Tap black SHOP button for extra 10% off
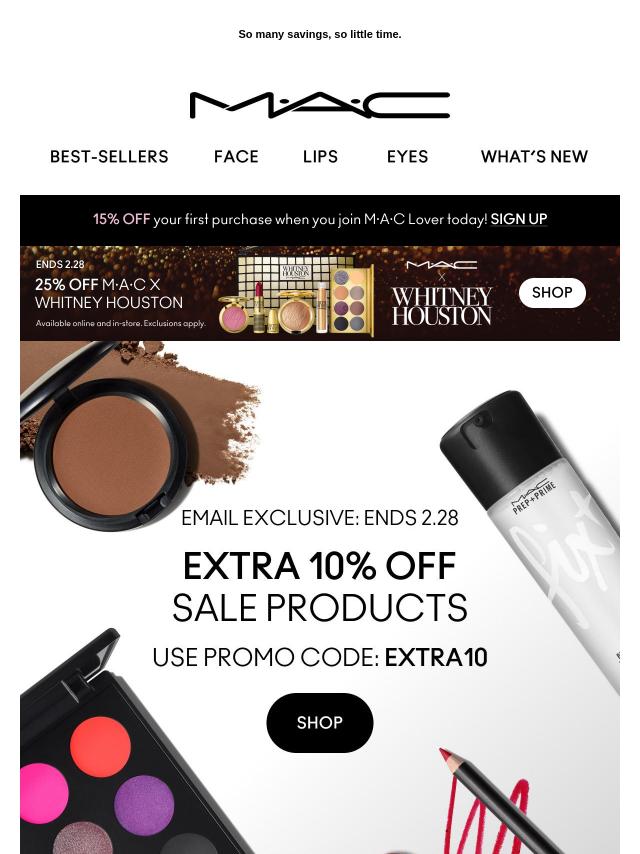The width and height of the screenshot is (640, 854). [x=319, y=722]
